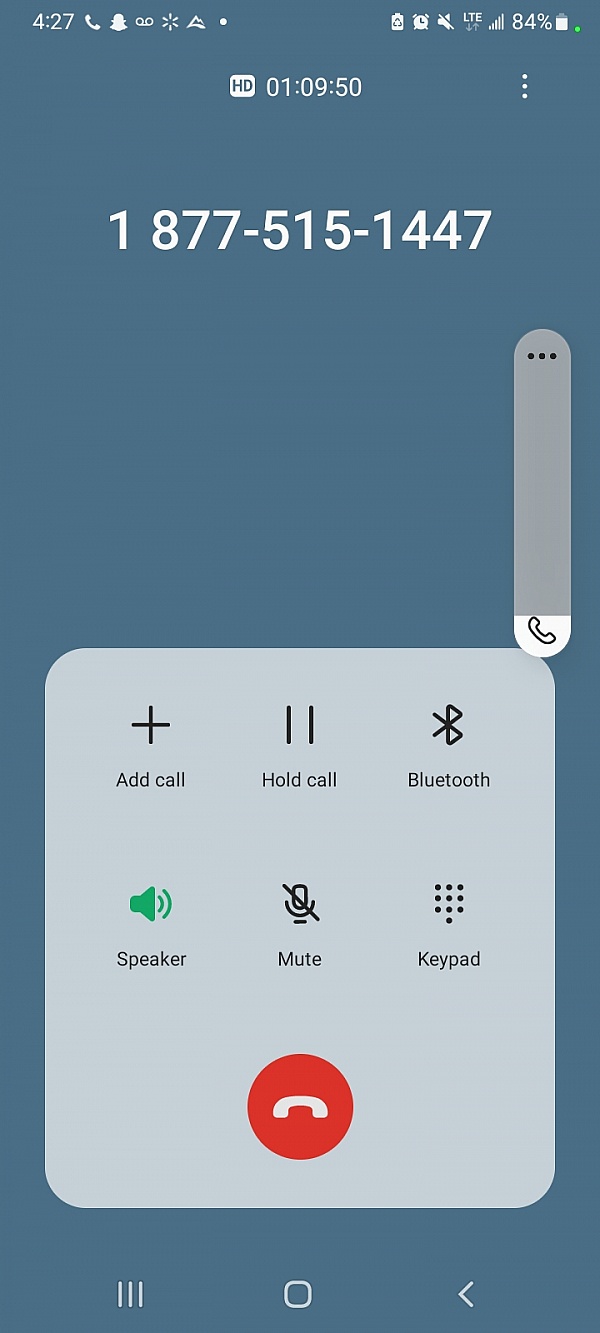End the call with the red button
Image resolution: width=600 pixels, height=1333 pixels.
(x=300, y=1107)
